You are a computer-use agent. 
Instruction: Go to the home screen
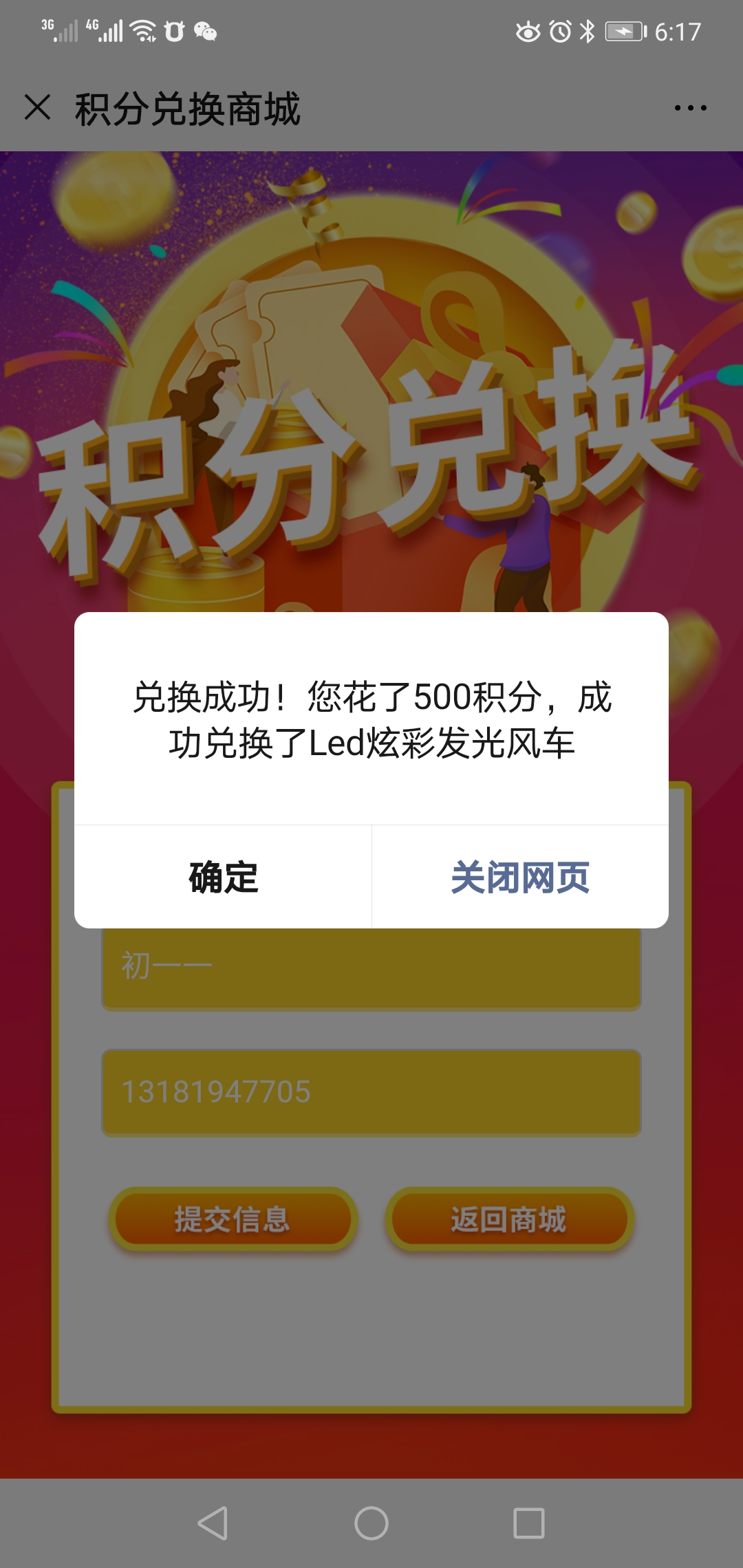click(371, 1523)
